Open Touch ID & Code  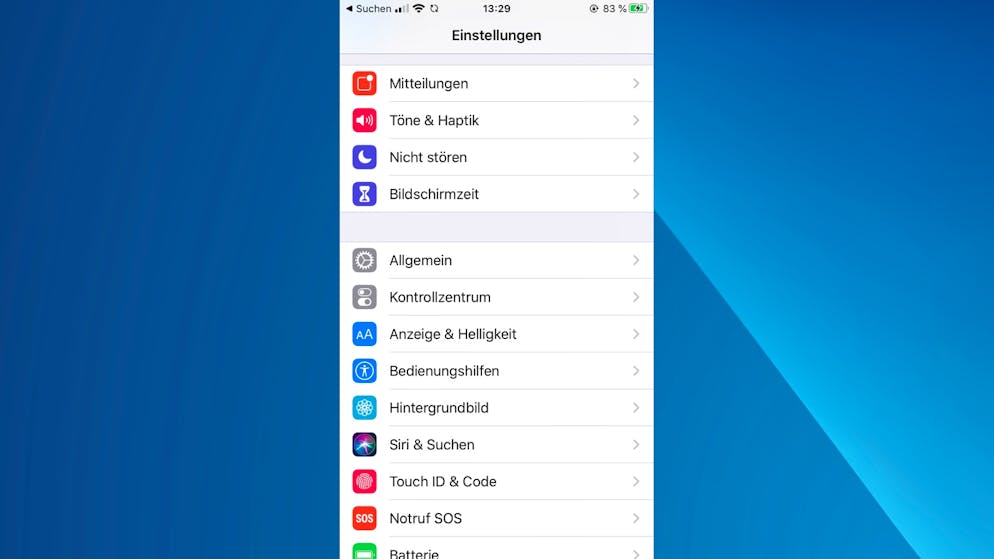[496, 482]
